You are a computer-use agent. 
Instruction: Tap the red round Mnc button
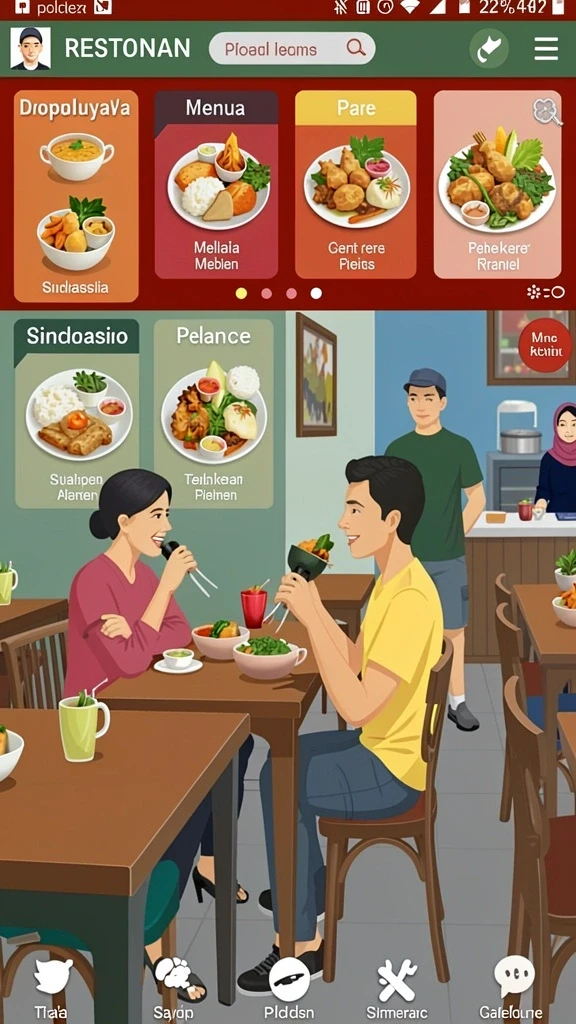tap(545, 345)
